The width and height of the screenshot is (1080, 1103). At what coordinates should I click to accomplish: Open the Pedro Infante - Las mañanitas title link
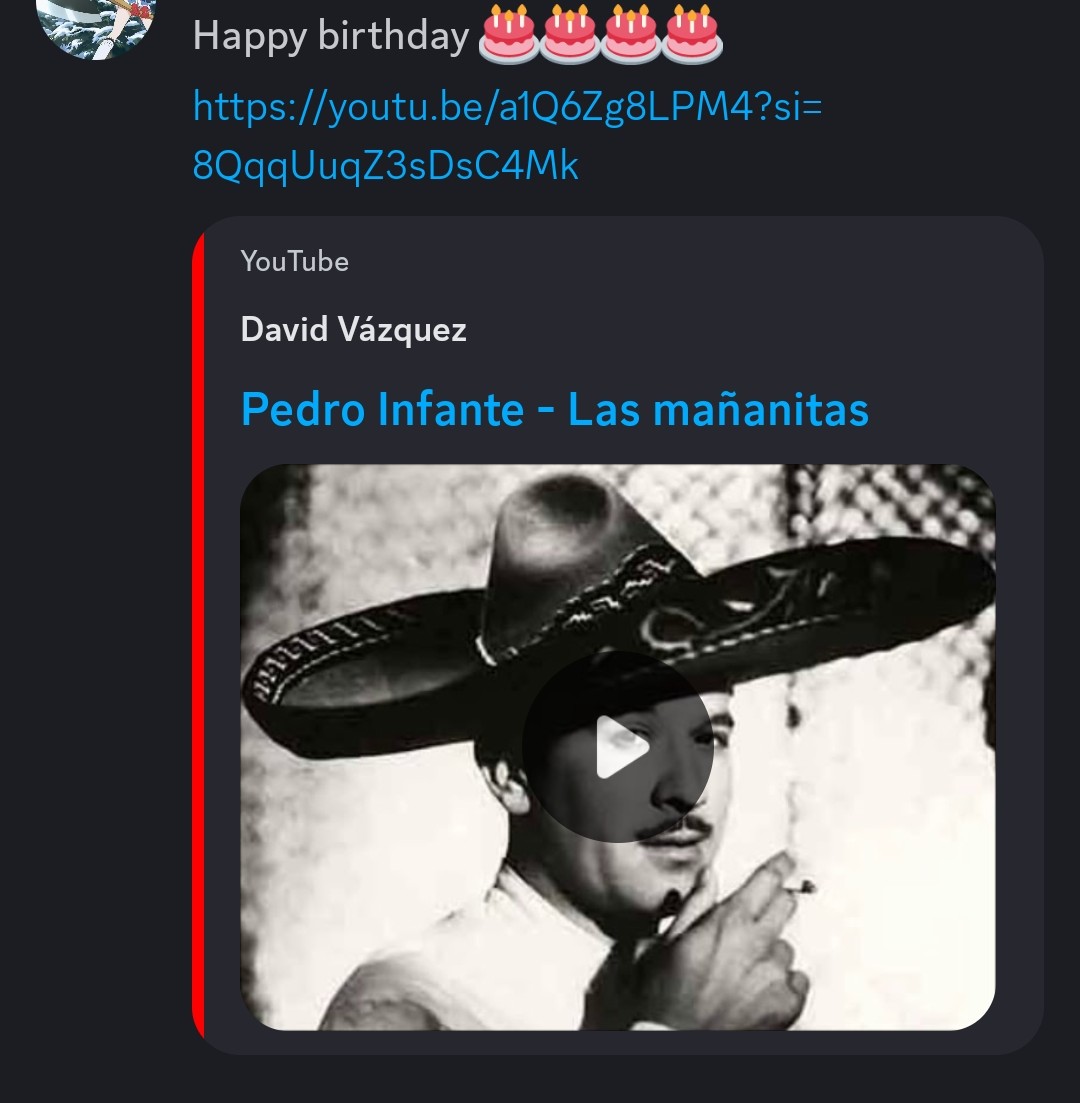[x=554, y=409]
